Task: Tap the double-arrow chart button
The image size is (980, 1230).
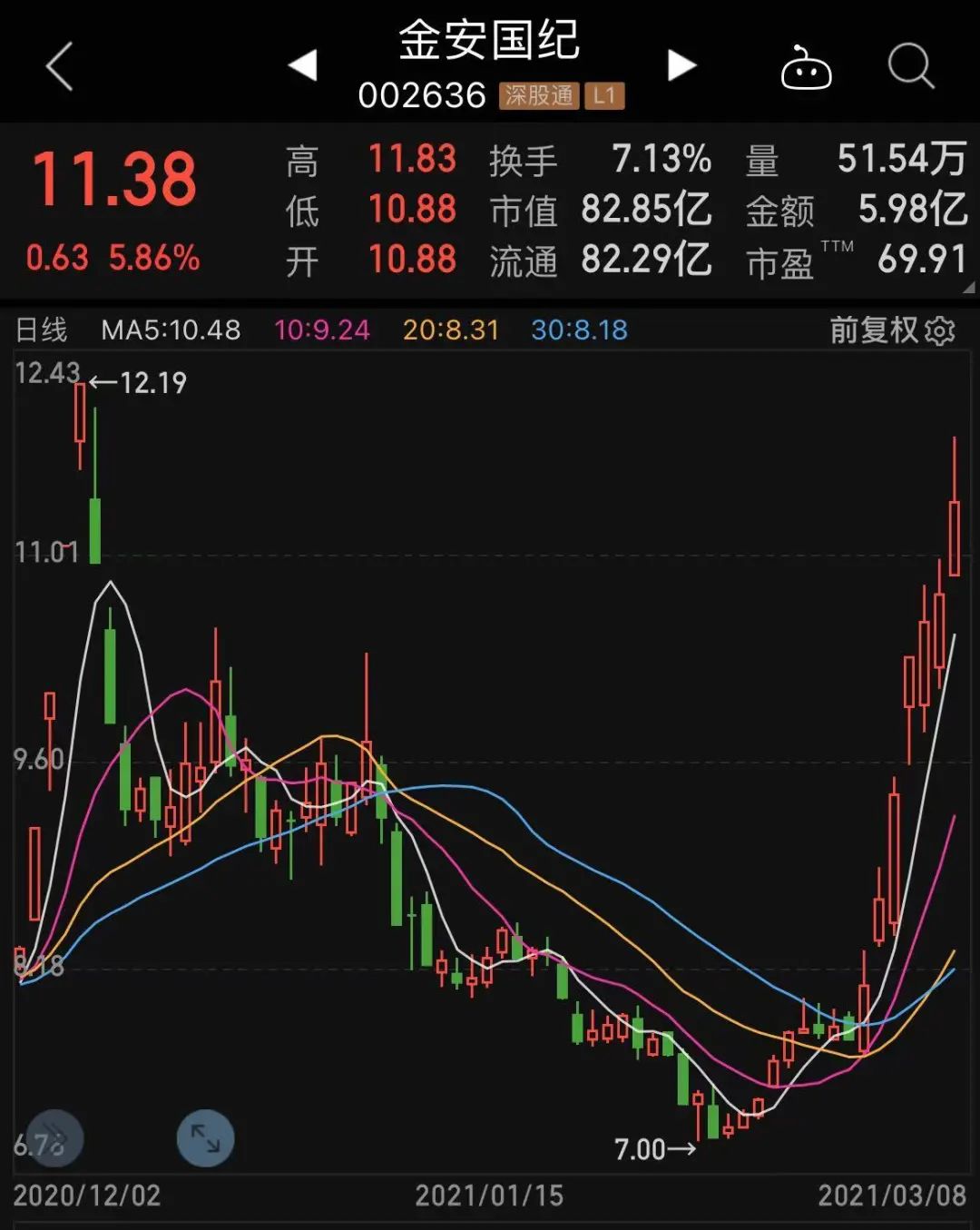Action: click(x=54, y=1138)
